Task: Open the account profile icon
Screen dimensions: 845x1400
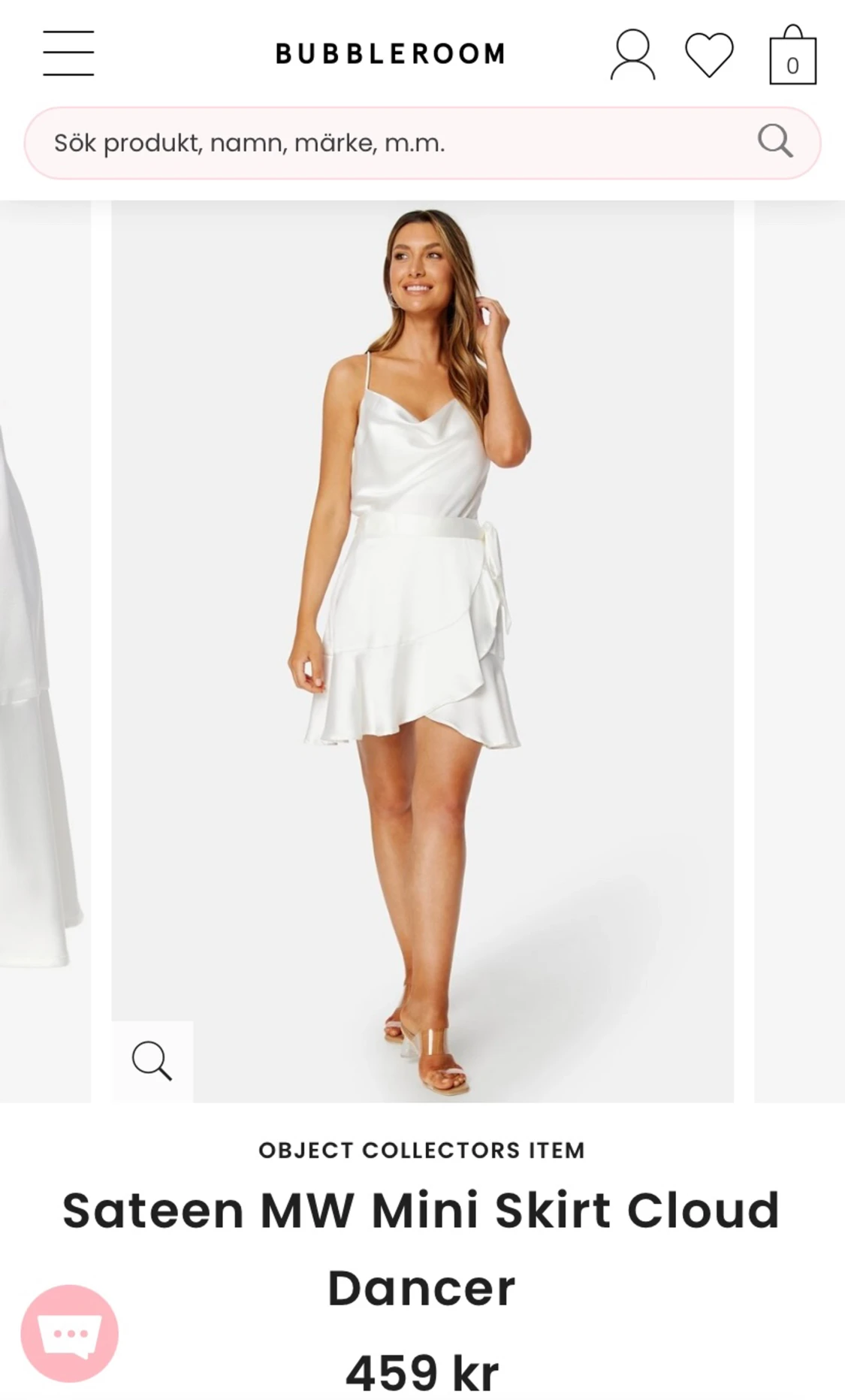Action: pyautogui.click(x=632, y=55)
